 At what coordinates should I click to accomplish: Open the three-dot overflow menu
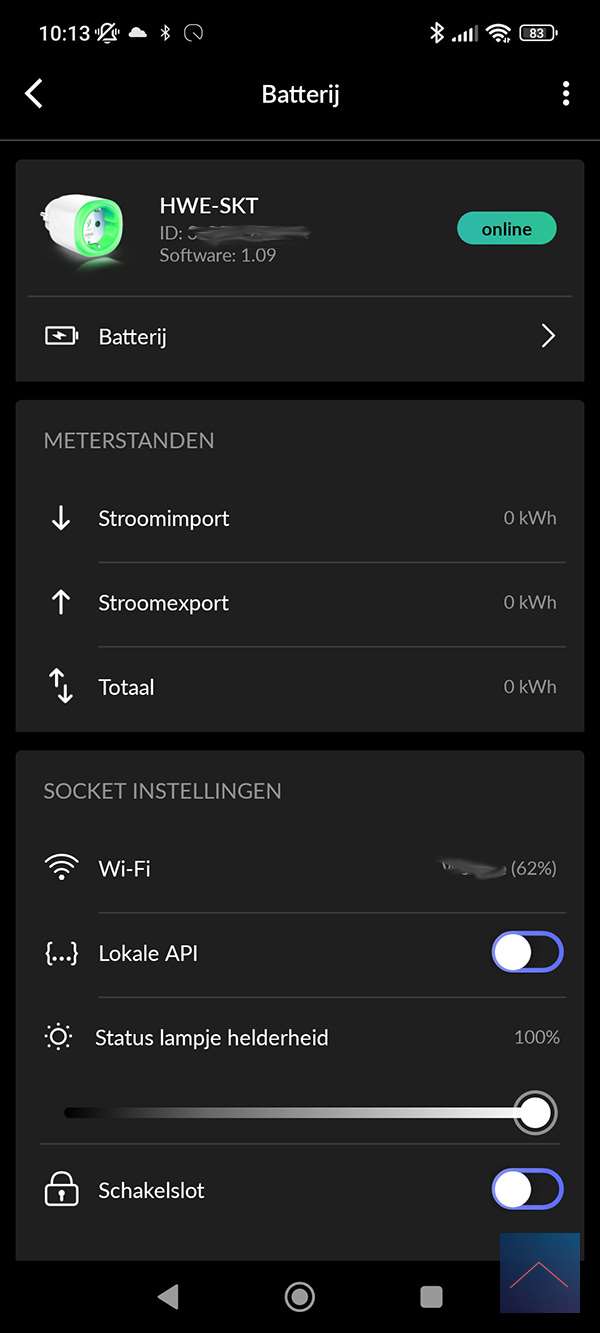coord(566,94)
